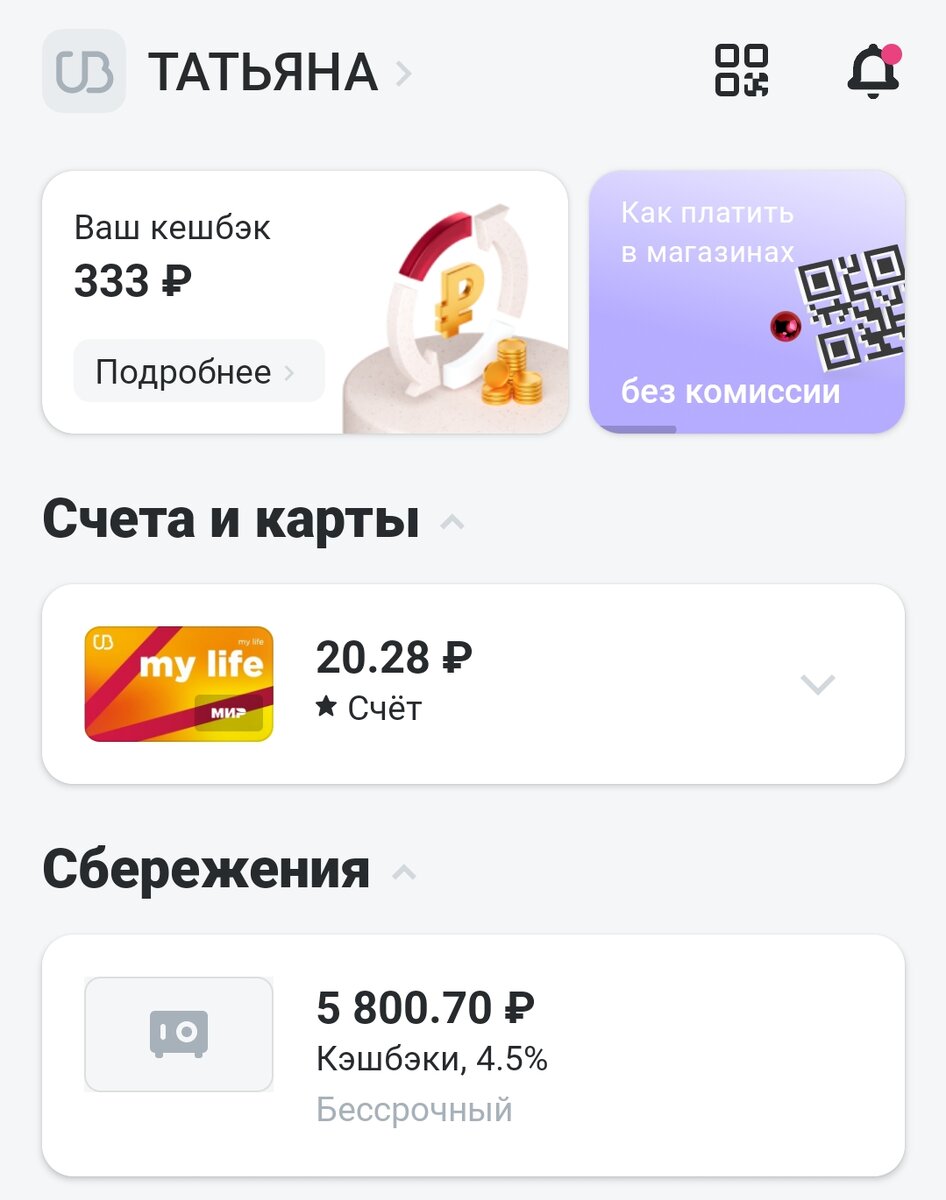Image resolution: width=946 pixels, height=1200 pixels.
Task: Tap the safe icon on the savings account
Action: pyautogui.click(x=177, y=1034)
